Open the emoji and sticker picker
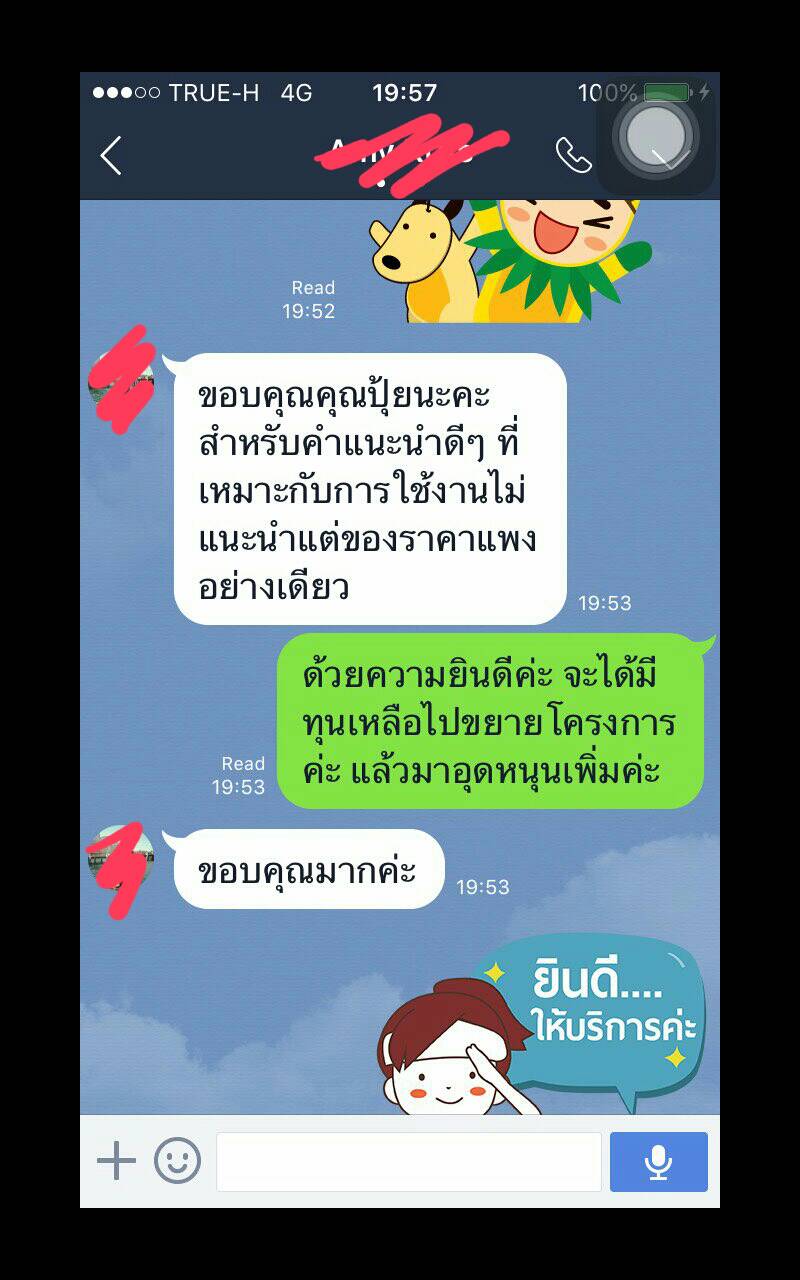 pos(177,1162)
